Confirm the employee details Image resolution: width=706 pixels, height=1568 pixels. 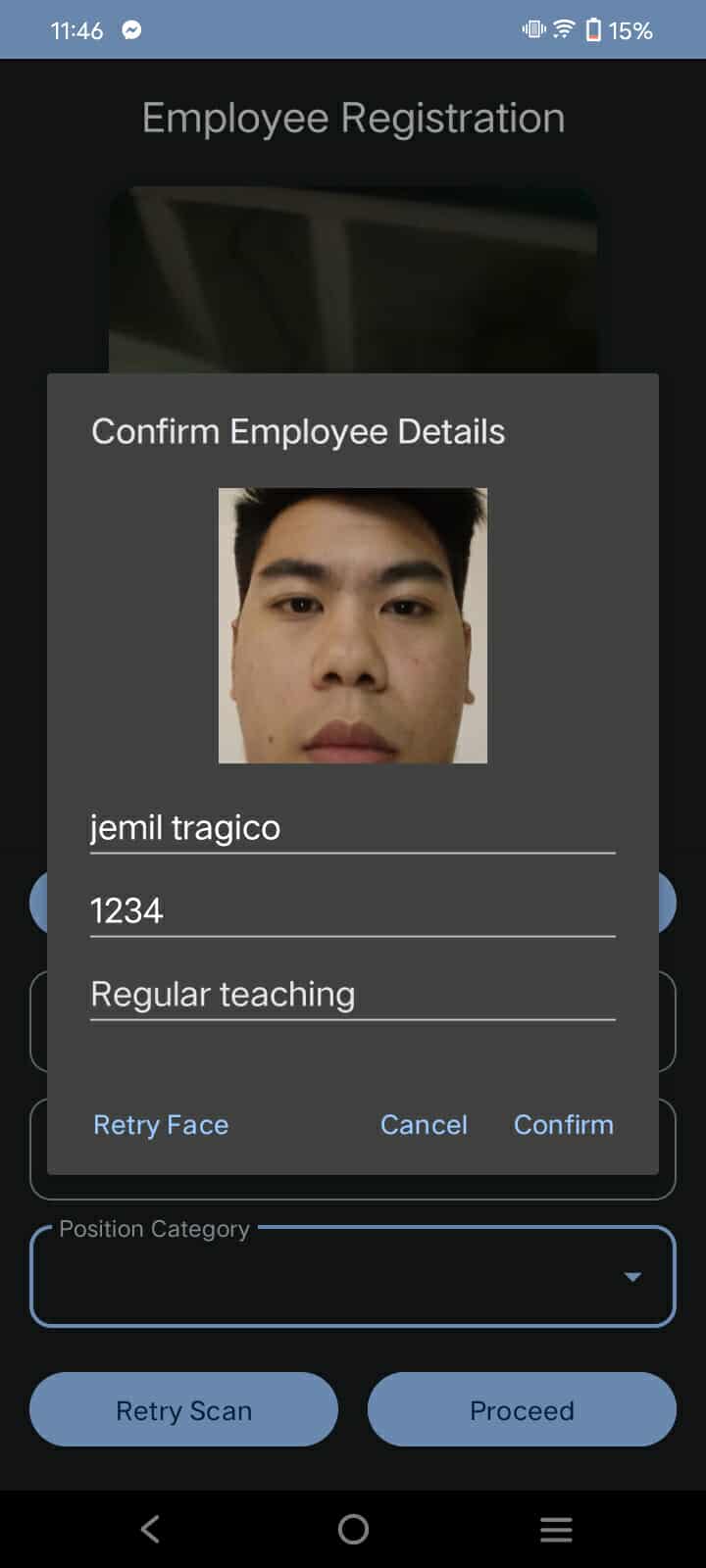click(x=564, y=1124)
